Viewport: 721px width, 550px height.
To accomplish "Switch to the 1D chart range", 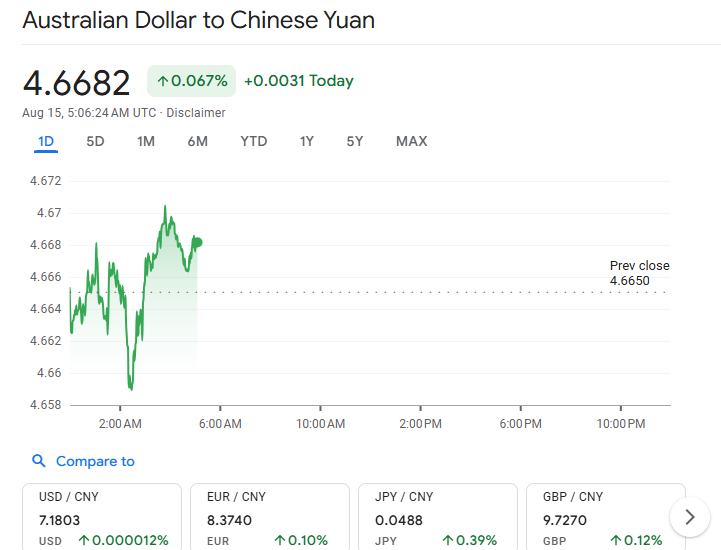I will point(46,141).
